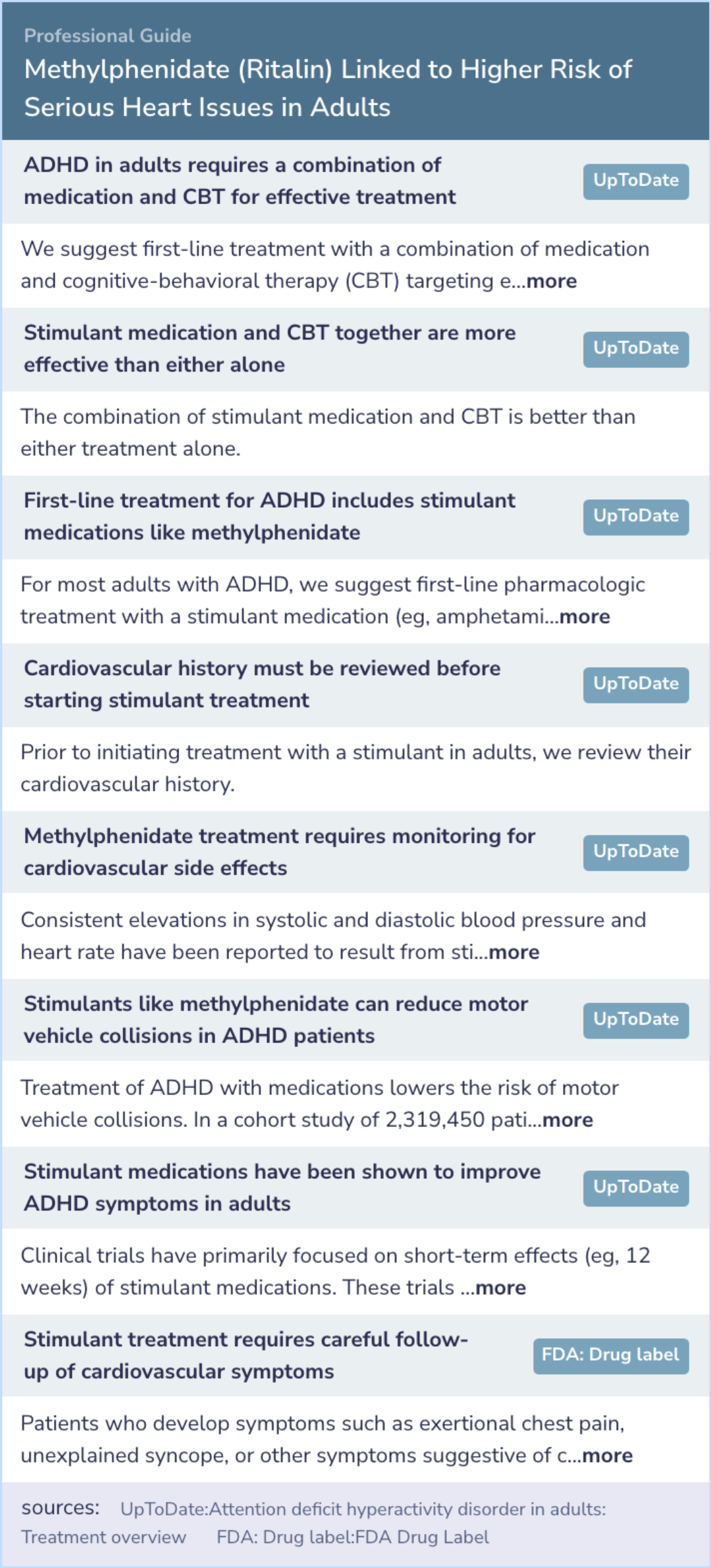711x1568 pixels.
Task: Tap UpToDate badge beside motor vehicle collisions heading
Action: click(x=635, y=1020)
